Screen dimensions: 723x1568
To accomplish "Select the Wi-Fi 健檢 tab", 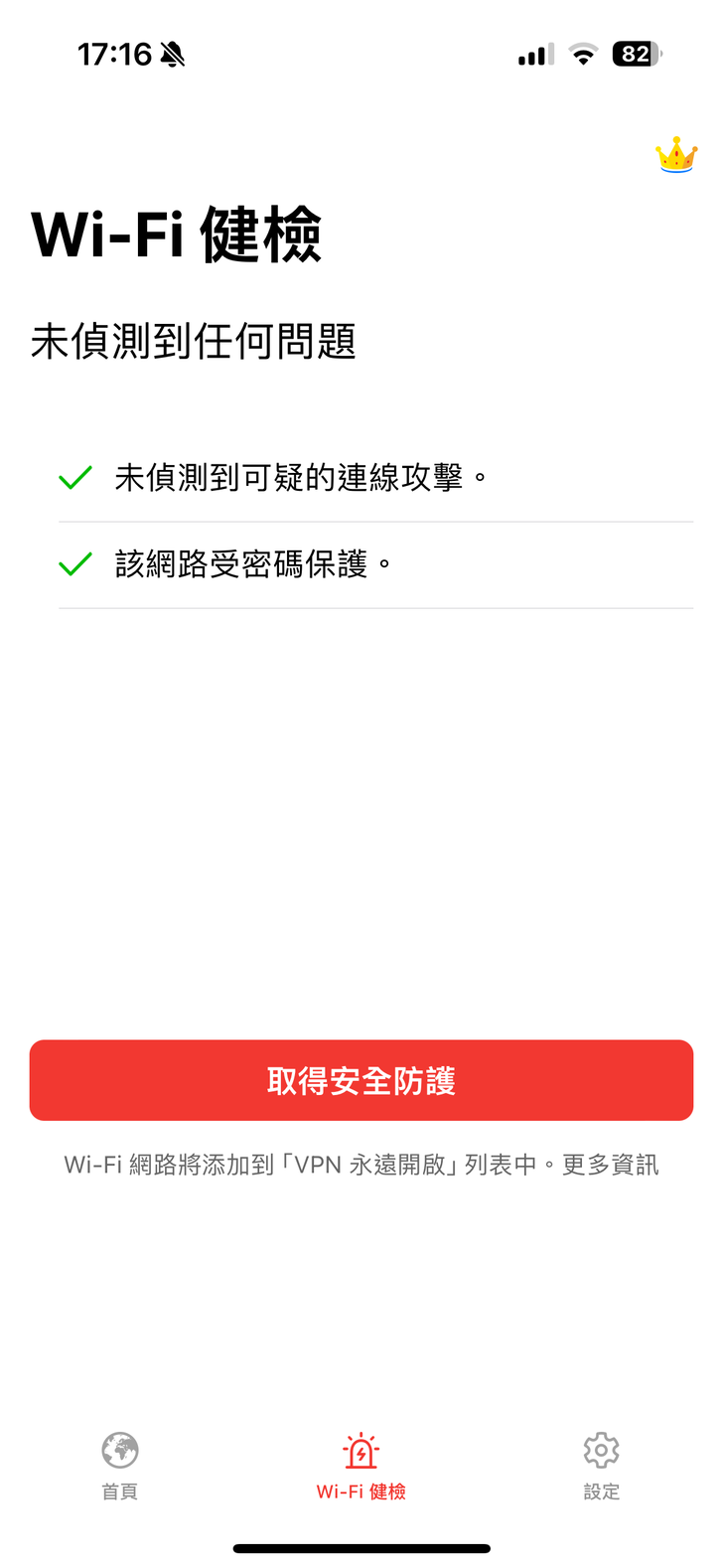I will [361, 1465].
